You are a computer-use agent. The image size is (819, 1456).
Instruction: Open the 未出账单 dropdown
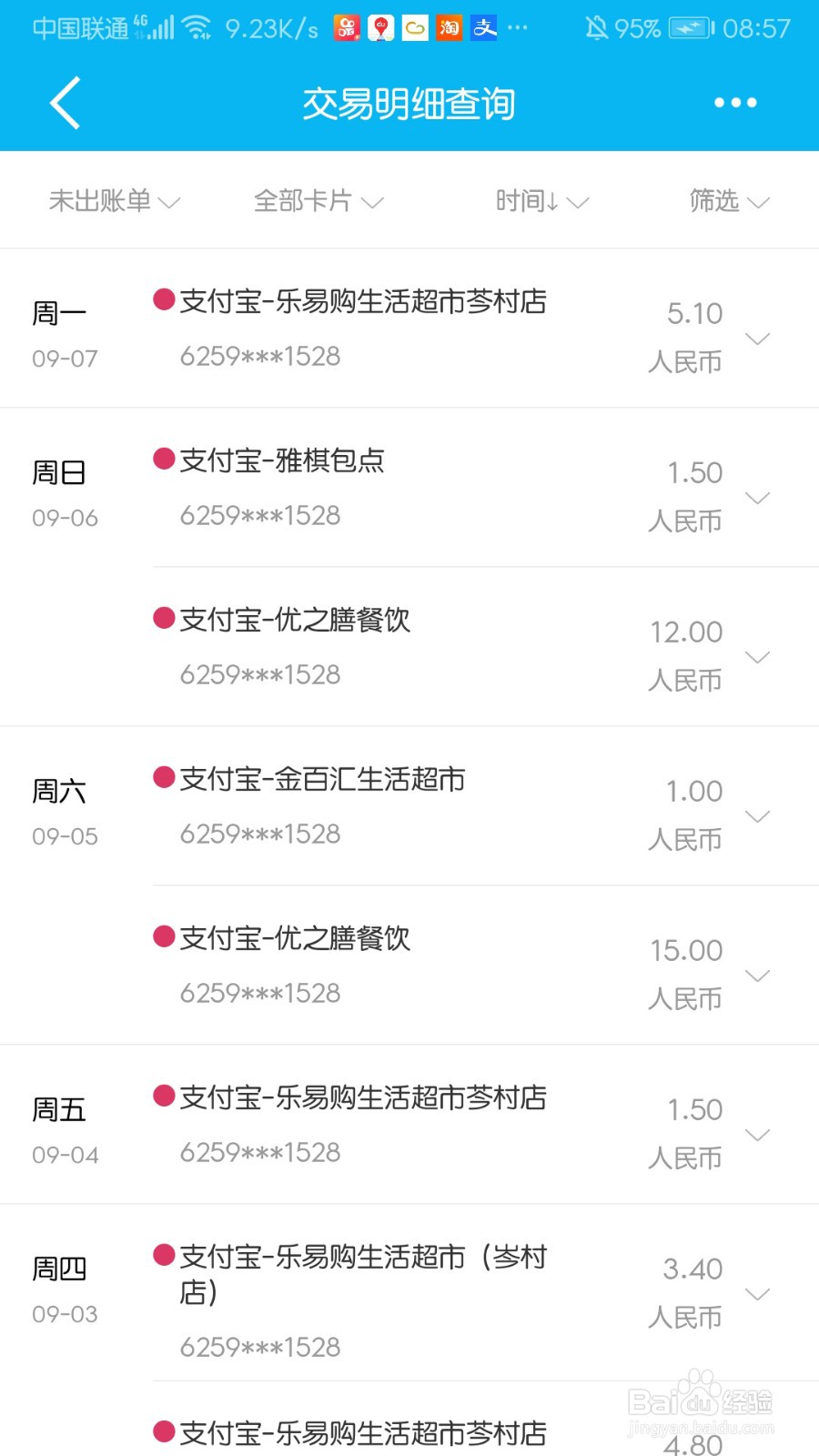[x=115, y=201]
